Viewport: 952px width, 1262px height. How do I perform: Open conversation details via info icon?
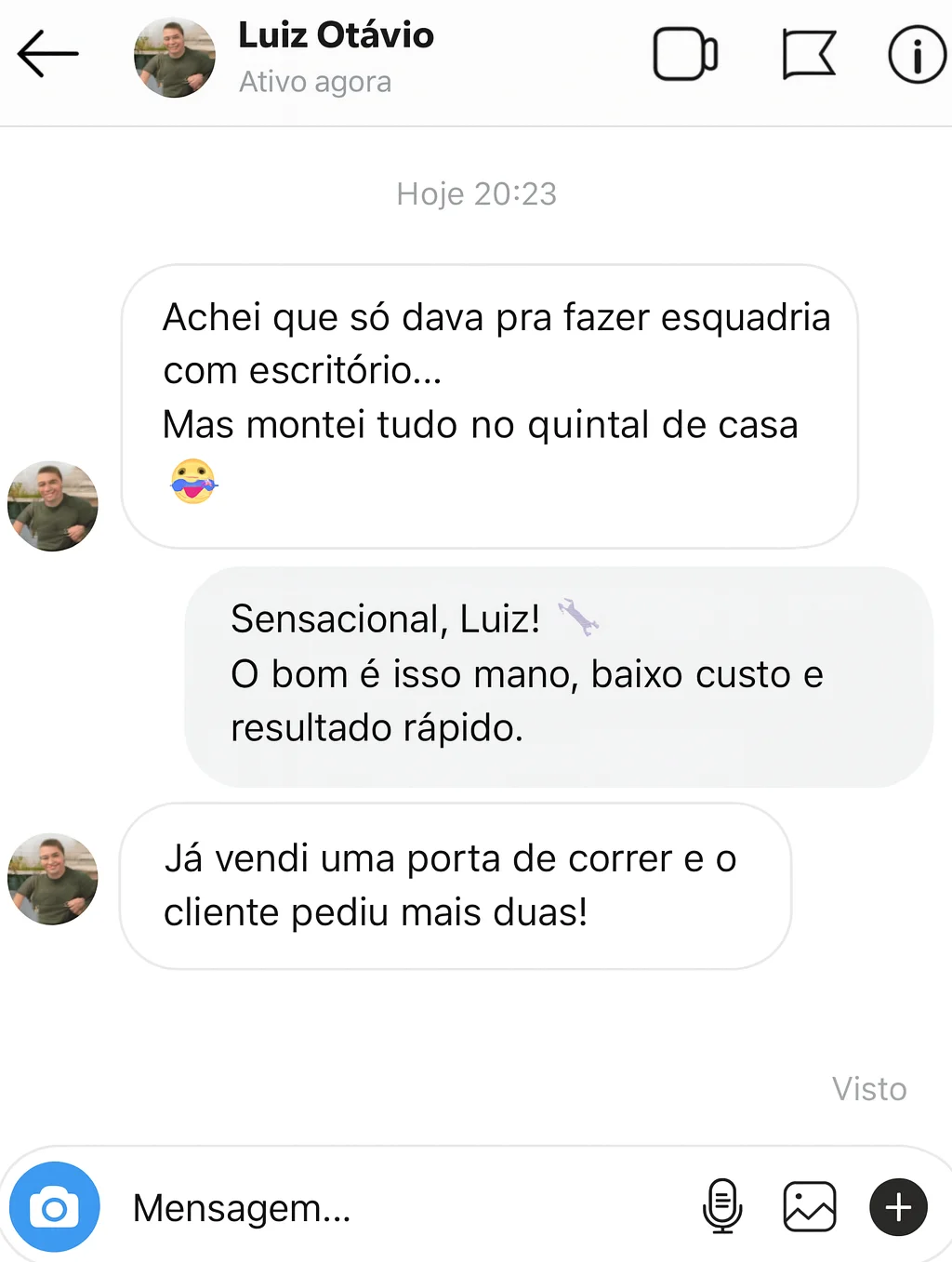(x=916, y=54)
